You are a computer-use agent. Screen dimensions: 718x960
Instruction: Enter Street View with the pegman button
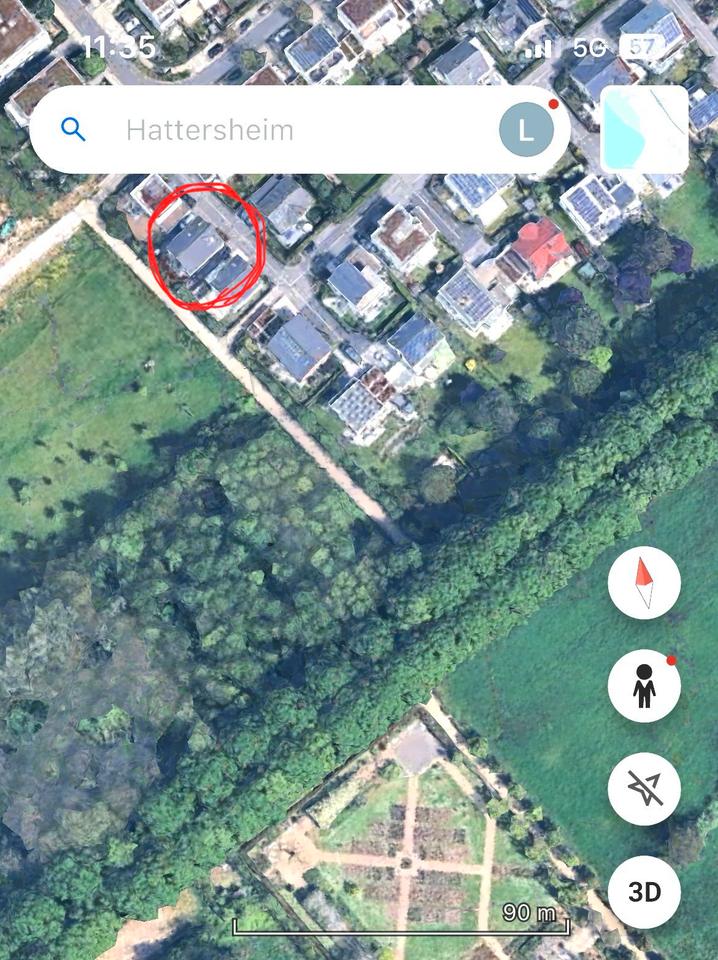point(644,686)
